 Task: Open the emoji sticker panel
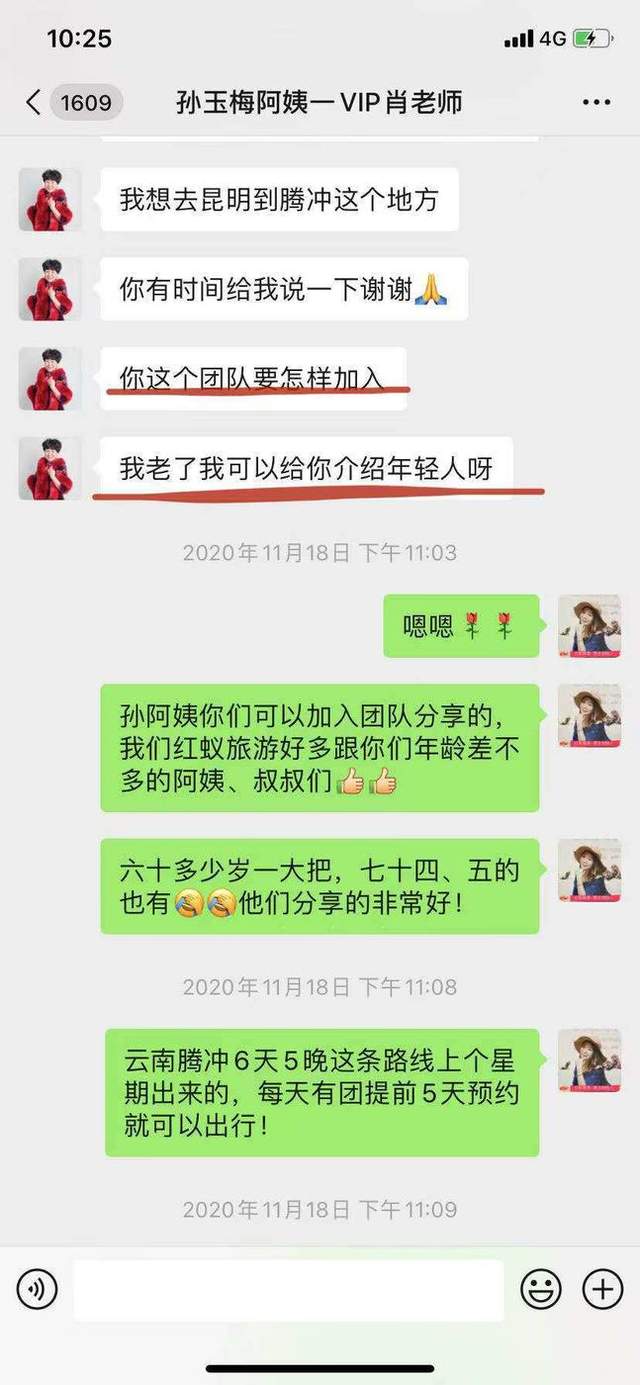(x=541, y=1290)
